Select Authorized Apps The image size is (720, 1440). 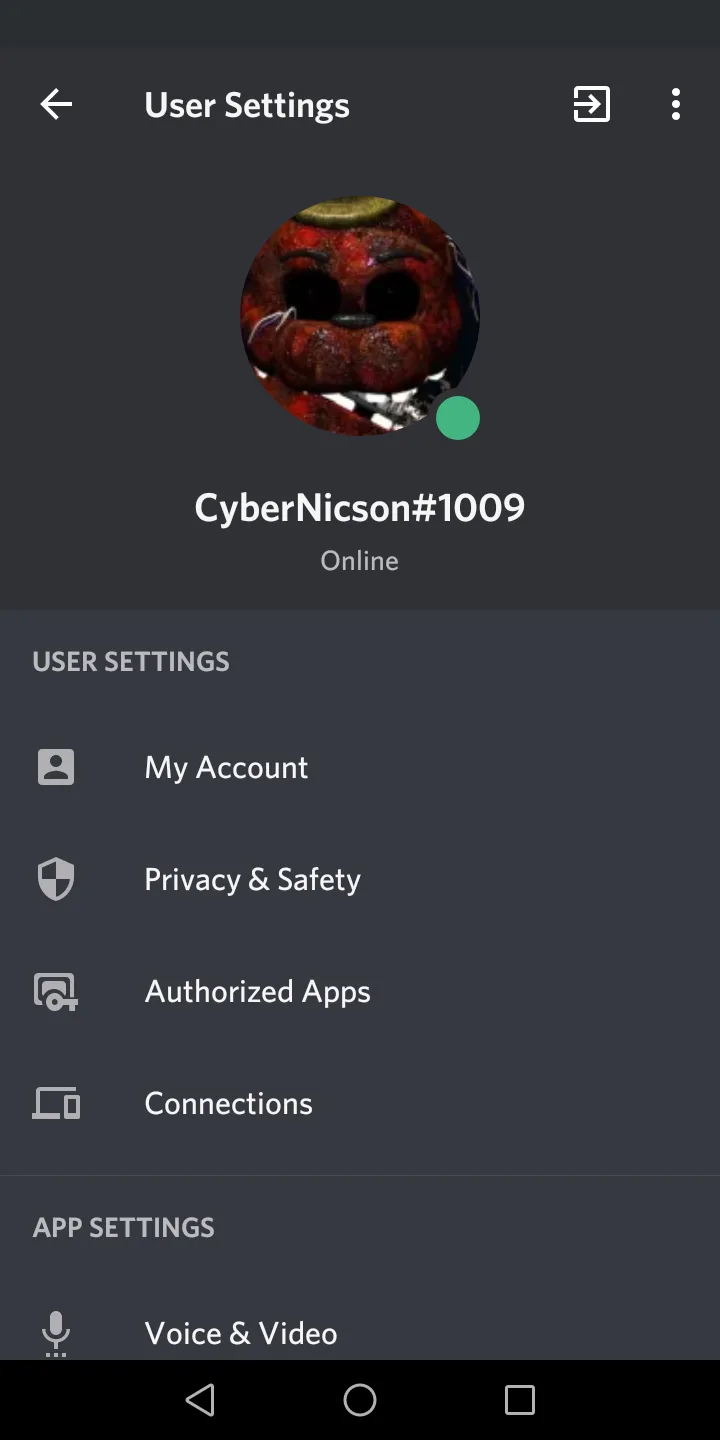click(257, 991)
